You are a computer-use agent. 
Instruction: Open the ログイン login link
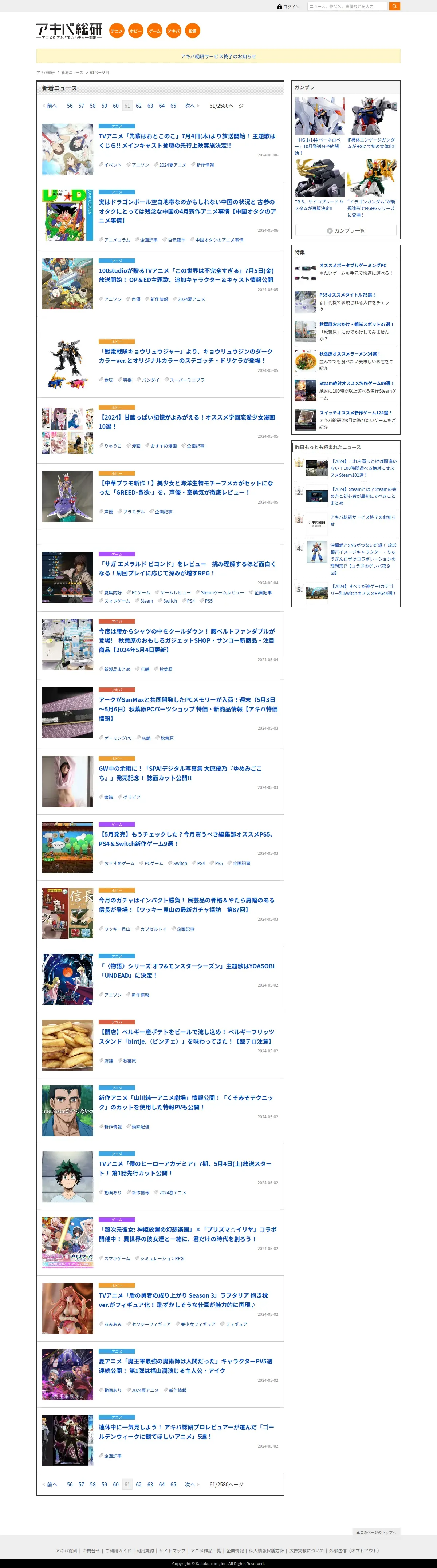pyautogui.click(x=288, y=7)
